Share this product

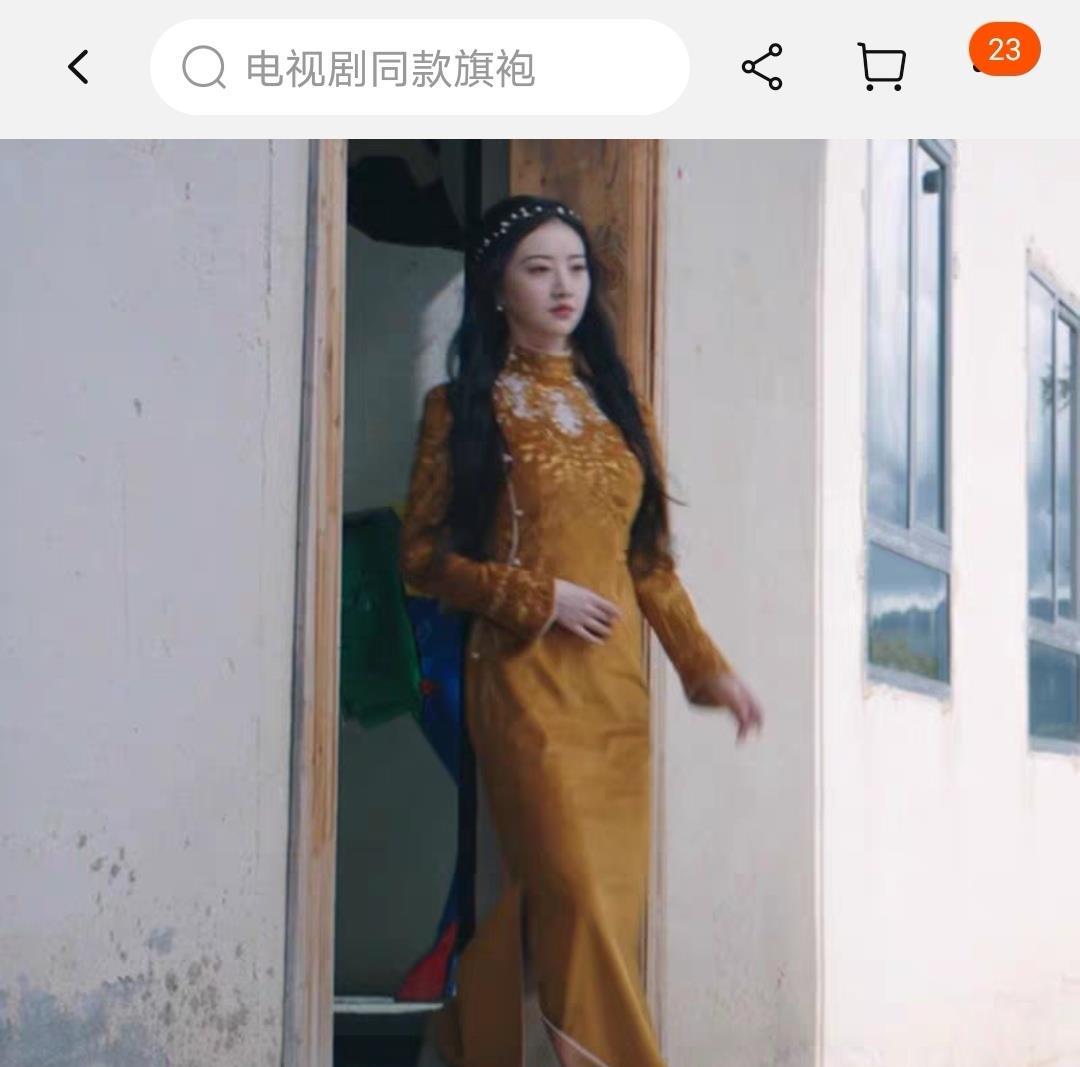coord(762,68)
